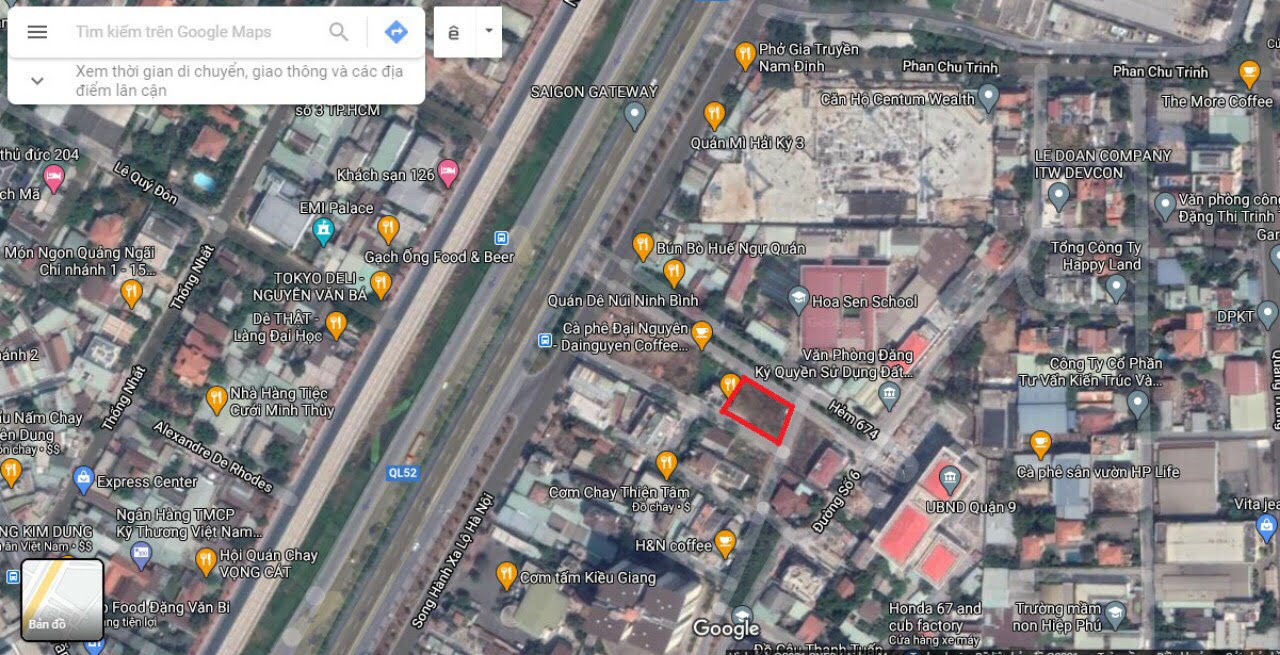Open the SAIGON GATEWAY place marker
The width and height of the screenshot is (1280, 655).
tap(634, 115)
